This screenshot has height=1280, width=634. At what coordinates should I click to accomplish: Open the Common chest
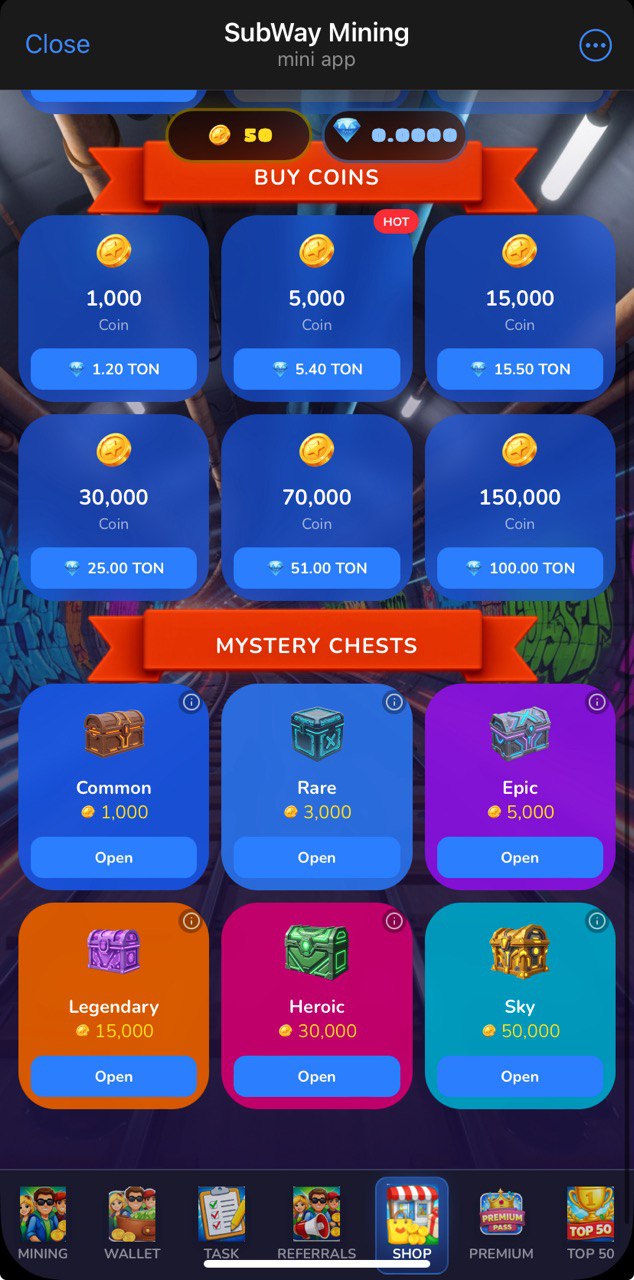(x=114, y=858)
